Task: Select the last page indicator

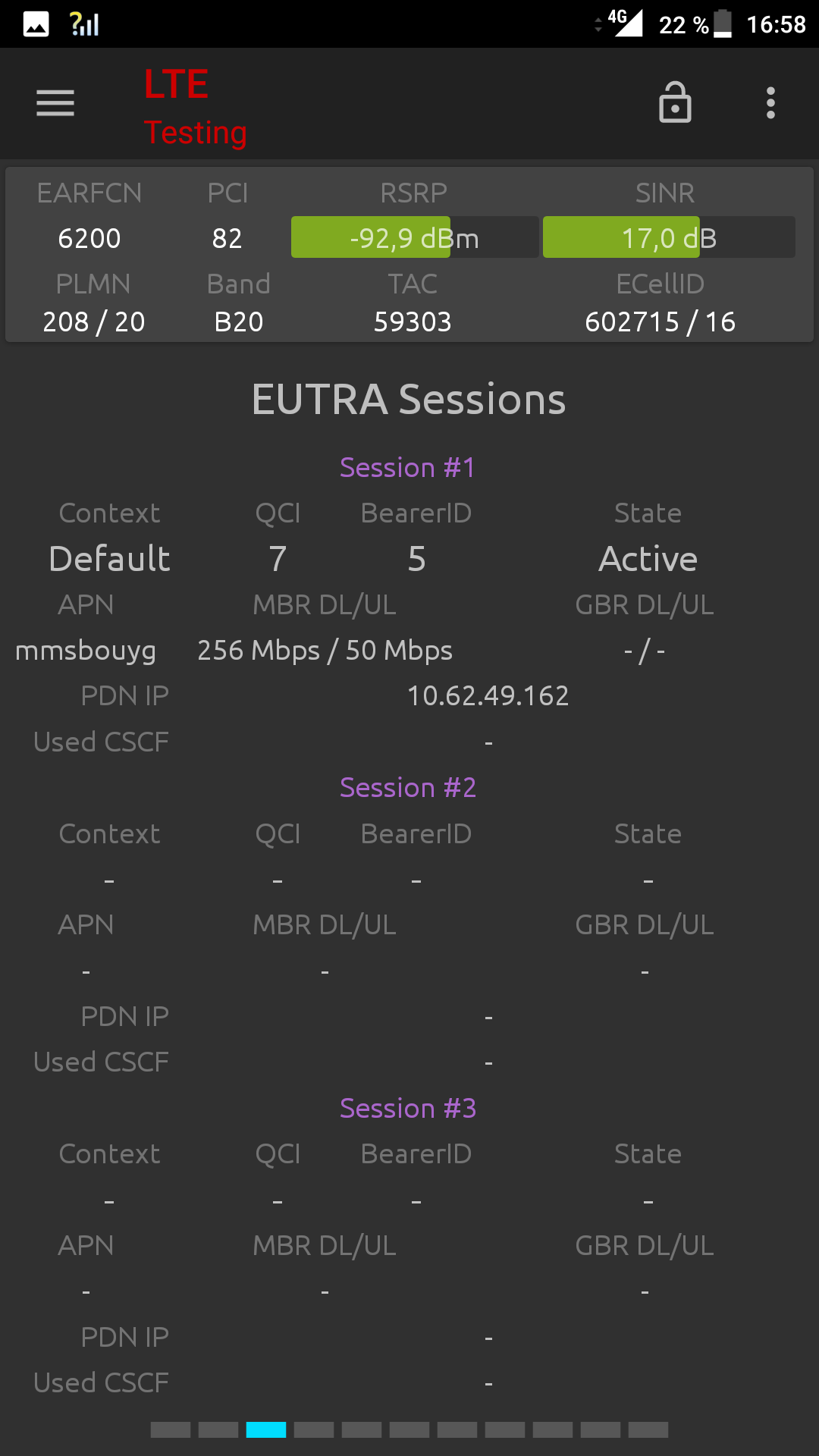Action: coord(648,1430)
